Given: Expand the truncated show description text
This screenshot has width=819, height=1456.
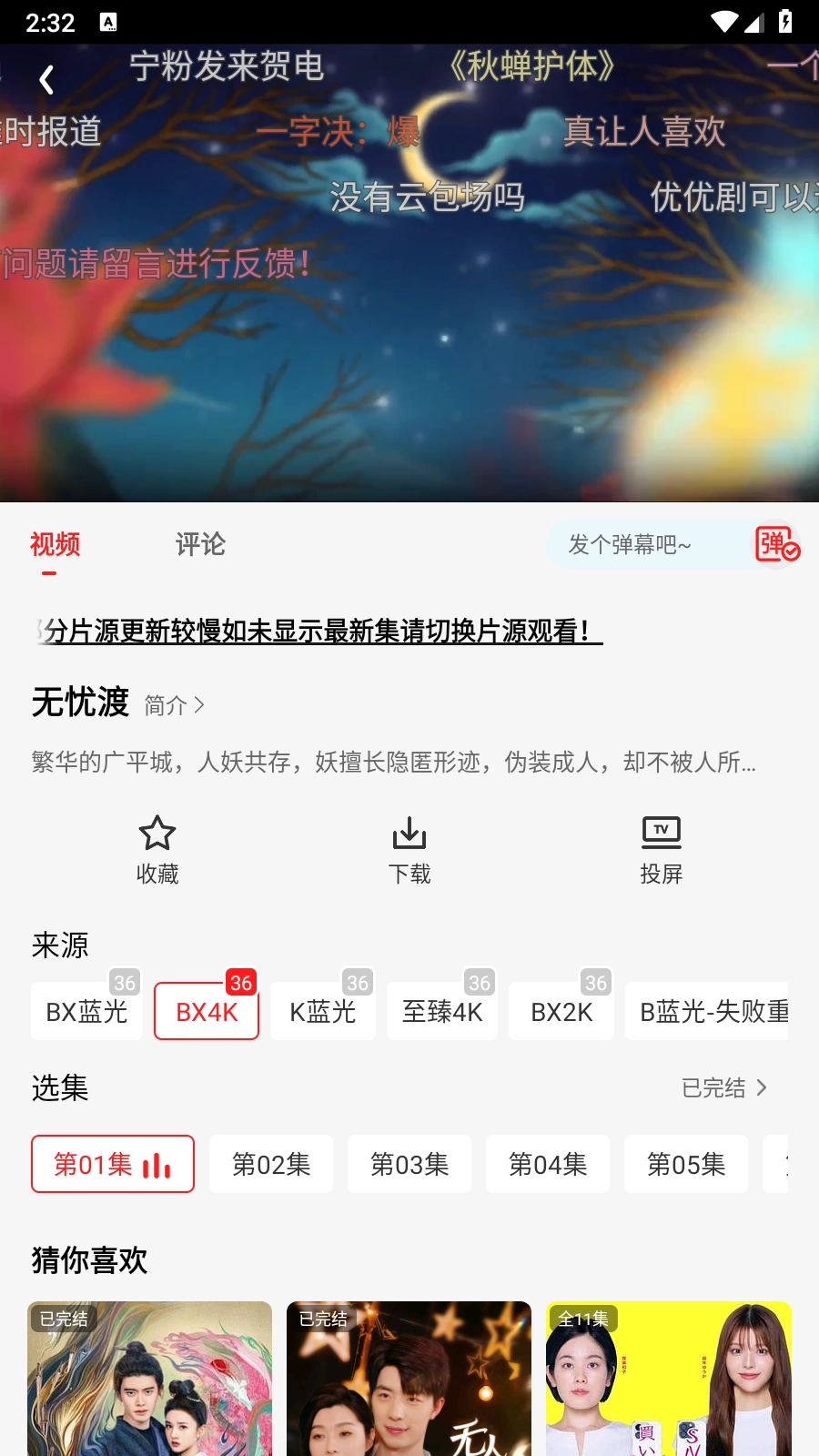Looking at the screenshot, I should click(x=391, y=763).
